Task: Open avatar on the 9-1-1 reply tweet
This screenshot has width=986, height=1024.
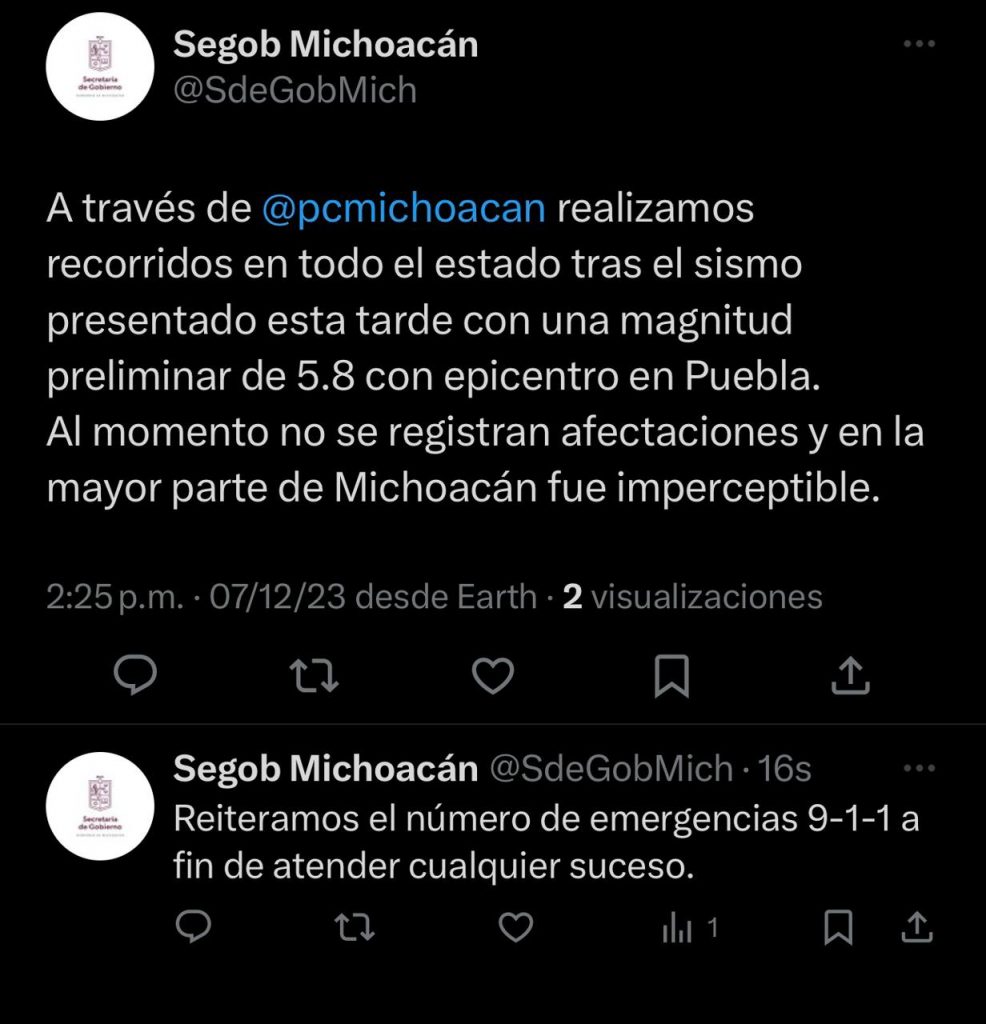Action: pos(101,806)
